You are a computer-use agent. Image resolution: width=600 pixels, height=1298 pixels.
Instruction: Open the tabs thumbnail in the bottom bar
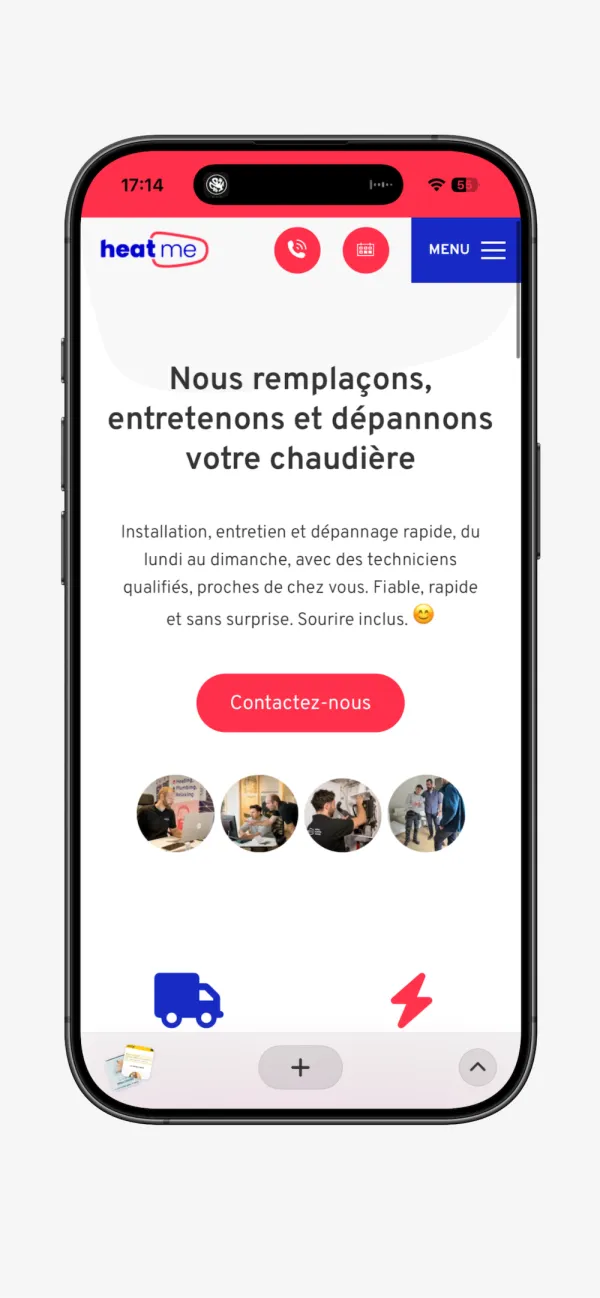coord(130,1067)
